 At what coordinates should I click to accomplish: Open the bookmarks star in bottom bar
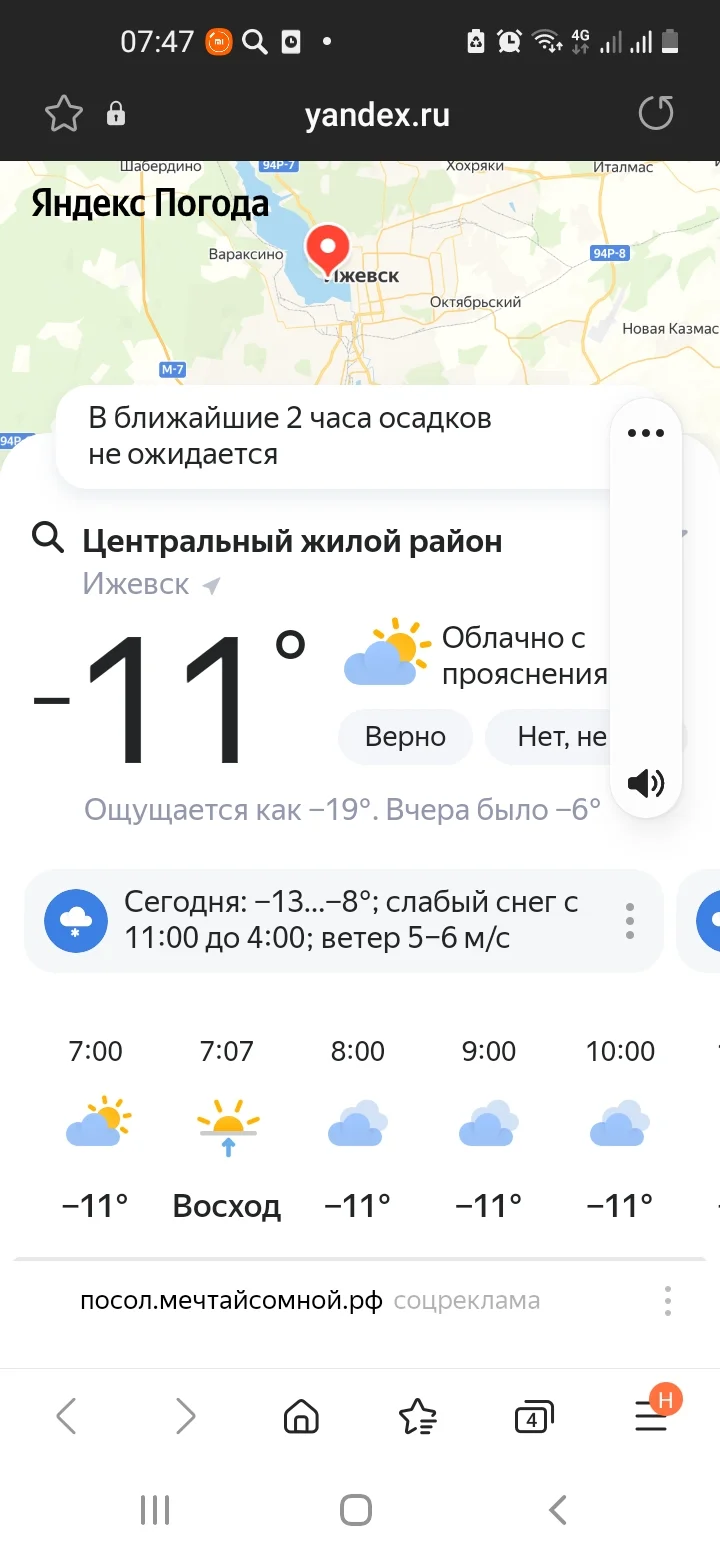[x=419, y=1416]
